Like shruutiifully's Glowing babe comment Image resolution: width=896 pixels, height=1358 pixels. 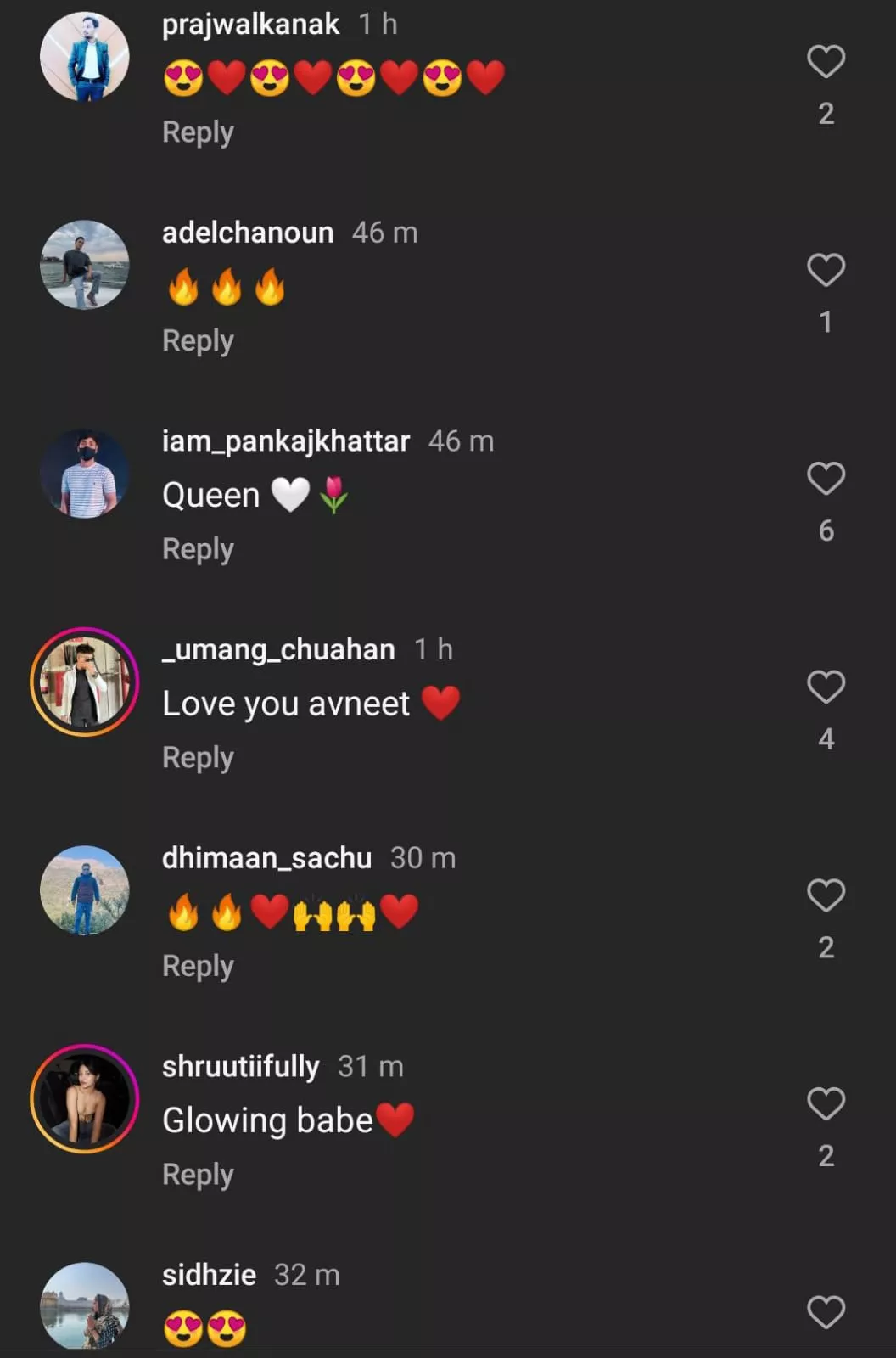pos(825,1104)
